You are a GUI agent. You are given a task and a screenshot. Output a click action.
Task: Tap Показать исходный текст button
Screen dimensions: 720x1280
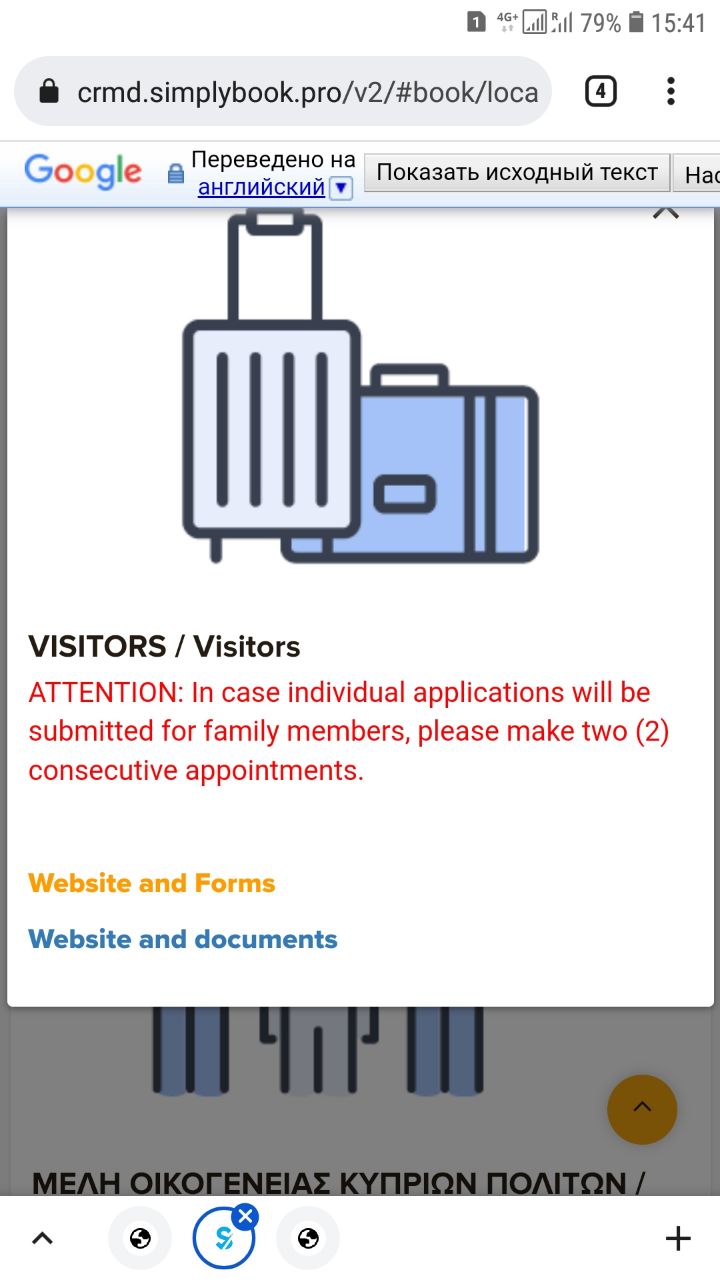click(517, 173)
